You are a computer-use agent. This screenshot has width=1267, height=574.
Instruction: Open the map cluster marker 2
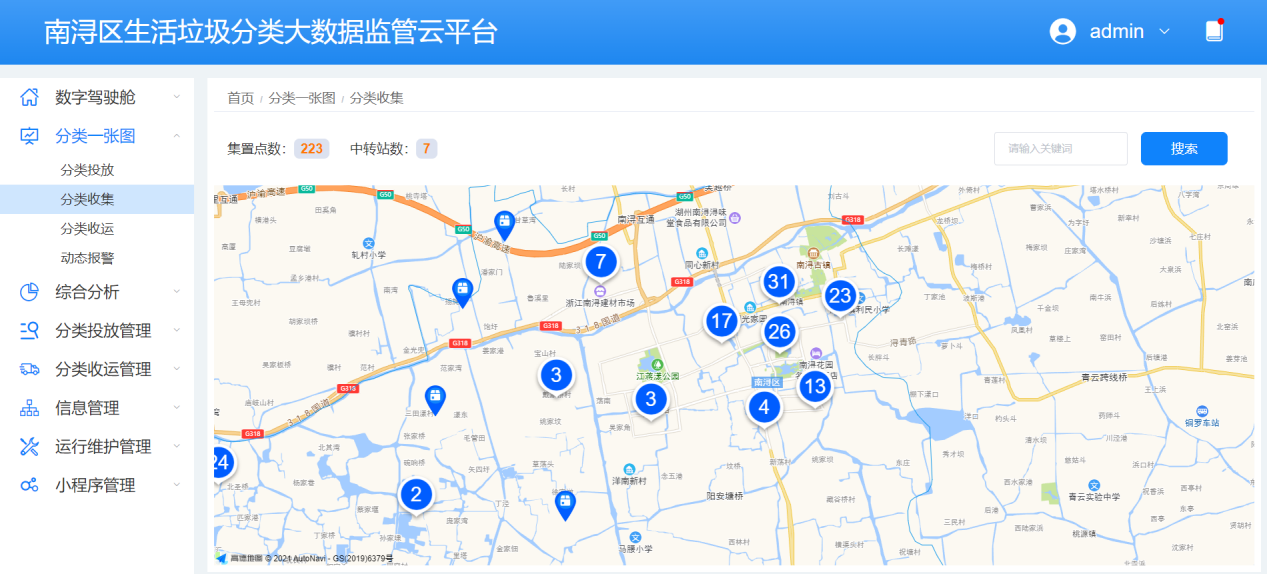(x=416, y=494)
